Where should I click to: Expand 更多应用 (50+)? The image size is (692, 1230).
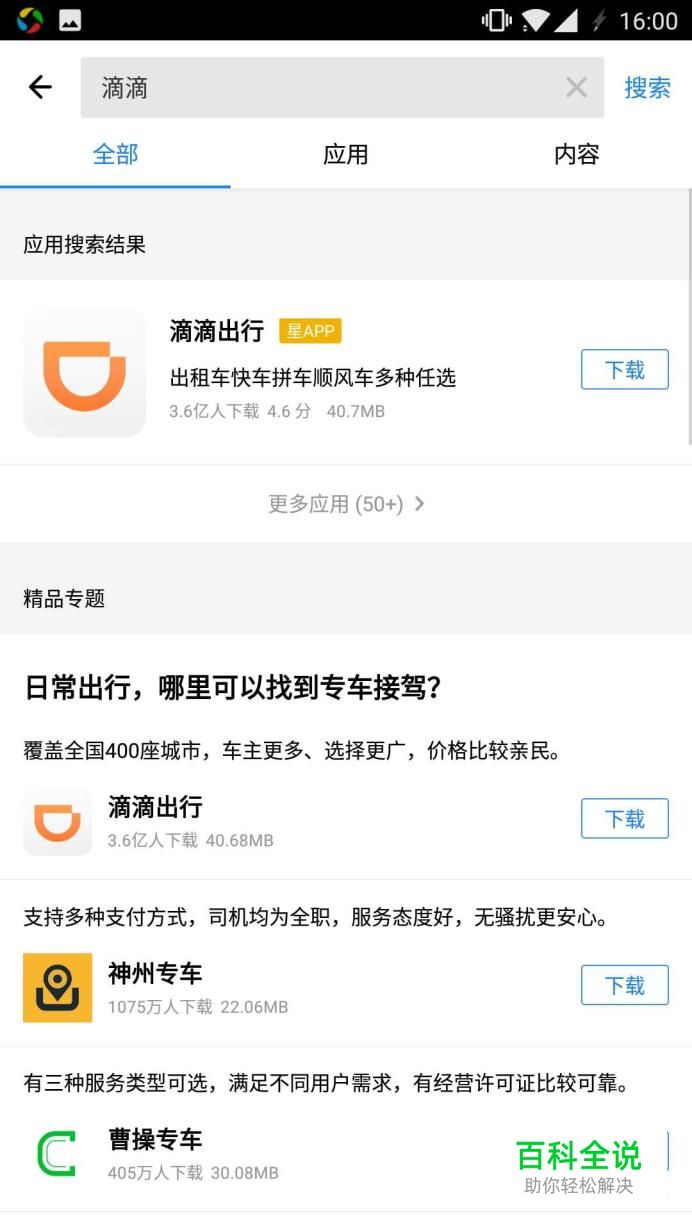tap(346, 504)
